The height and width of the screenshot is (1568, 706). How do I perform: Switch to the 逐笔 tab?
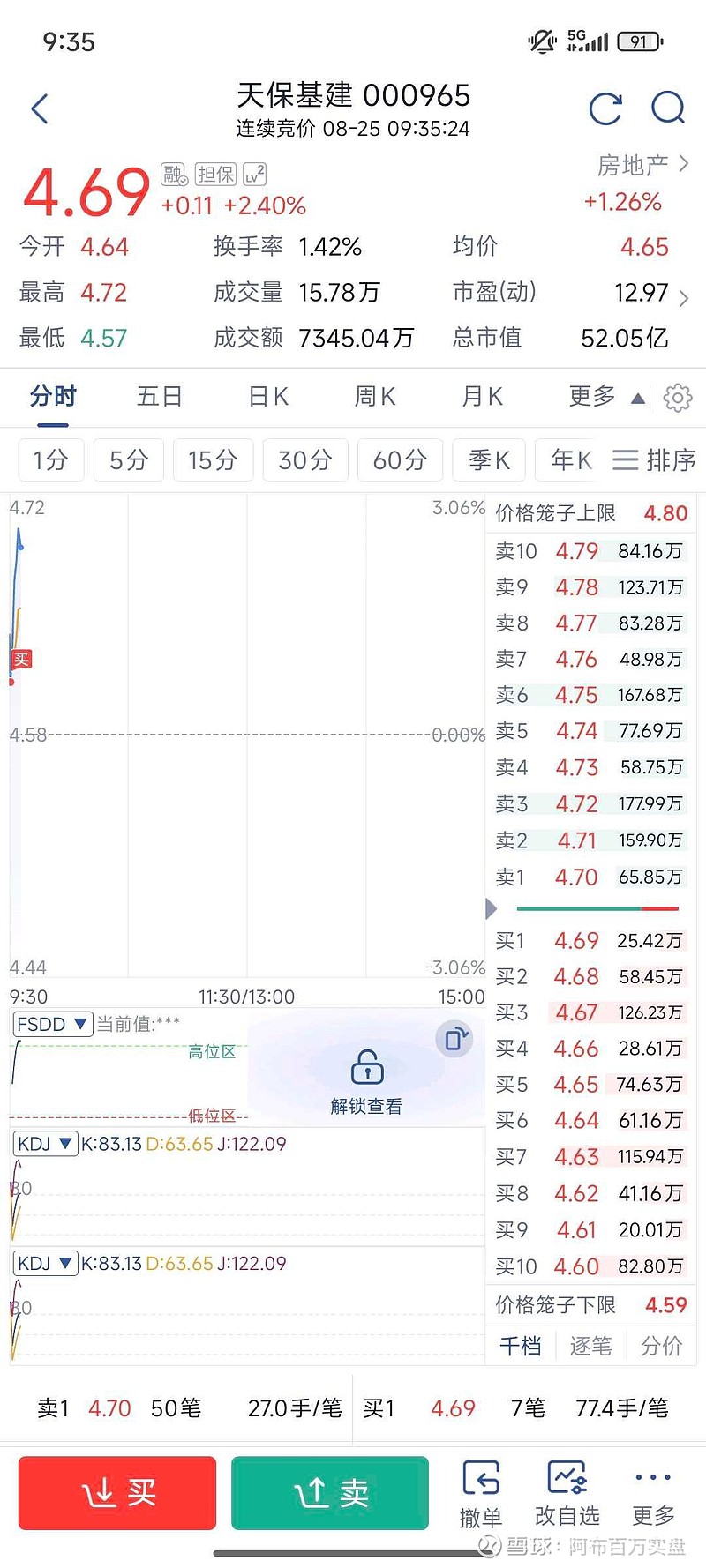(590, 1346)
